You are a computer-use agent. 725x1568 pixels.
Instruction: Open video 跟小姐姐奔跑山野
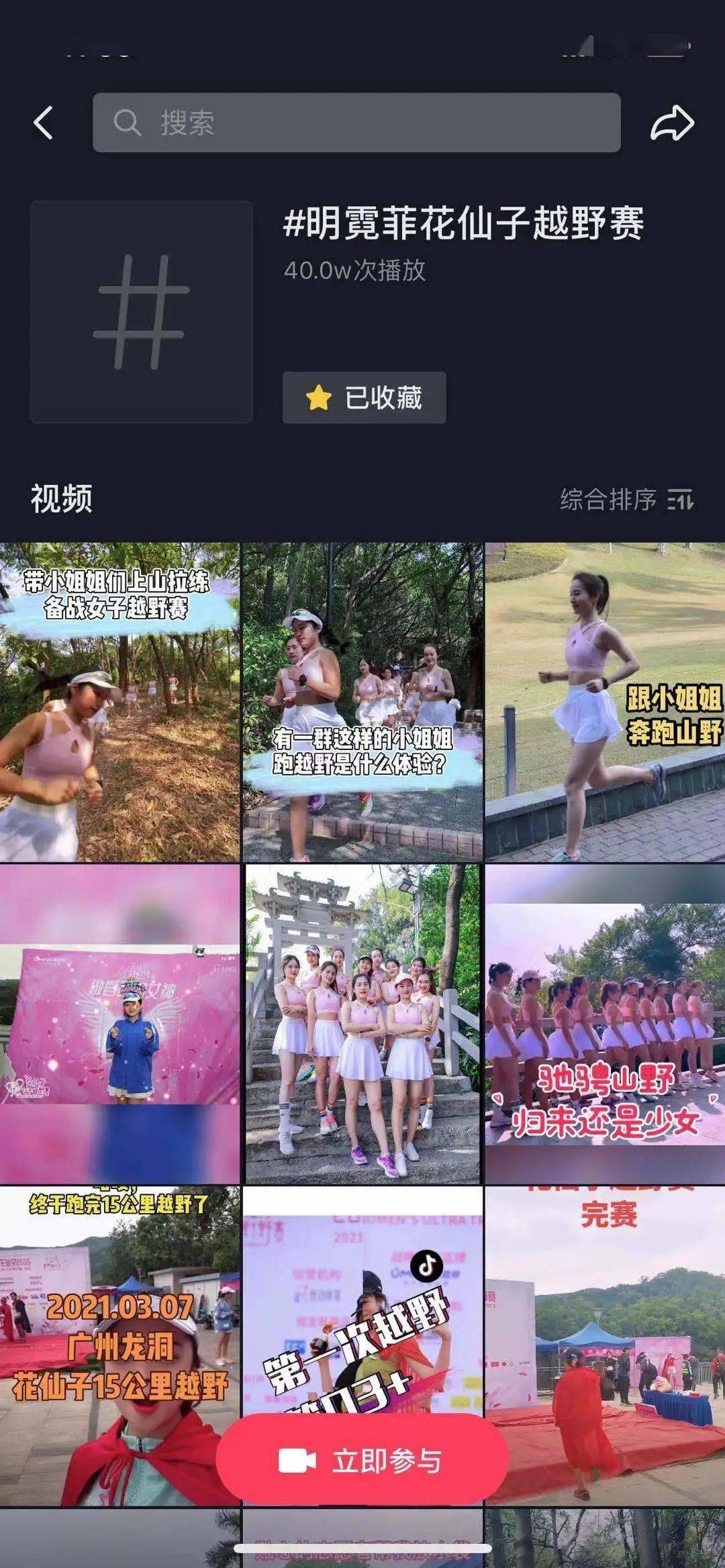click(x=606, y=702)
